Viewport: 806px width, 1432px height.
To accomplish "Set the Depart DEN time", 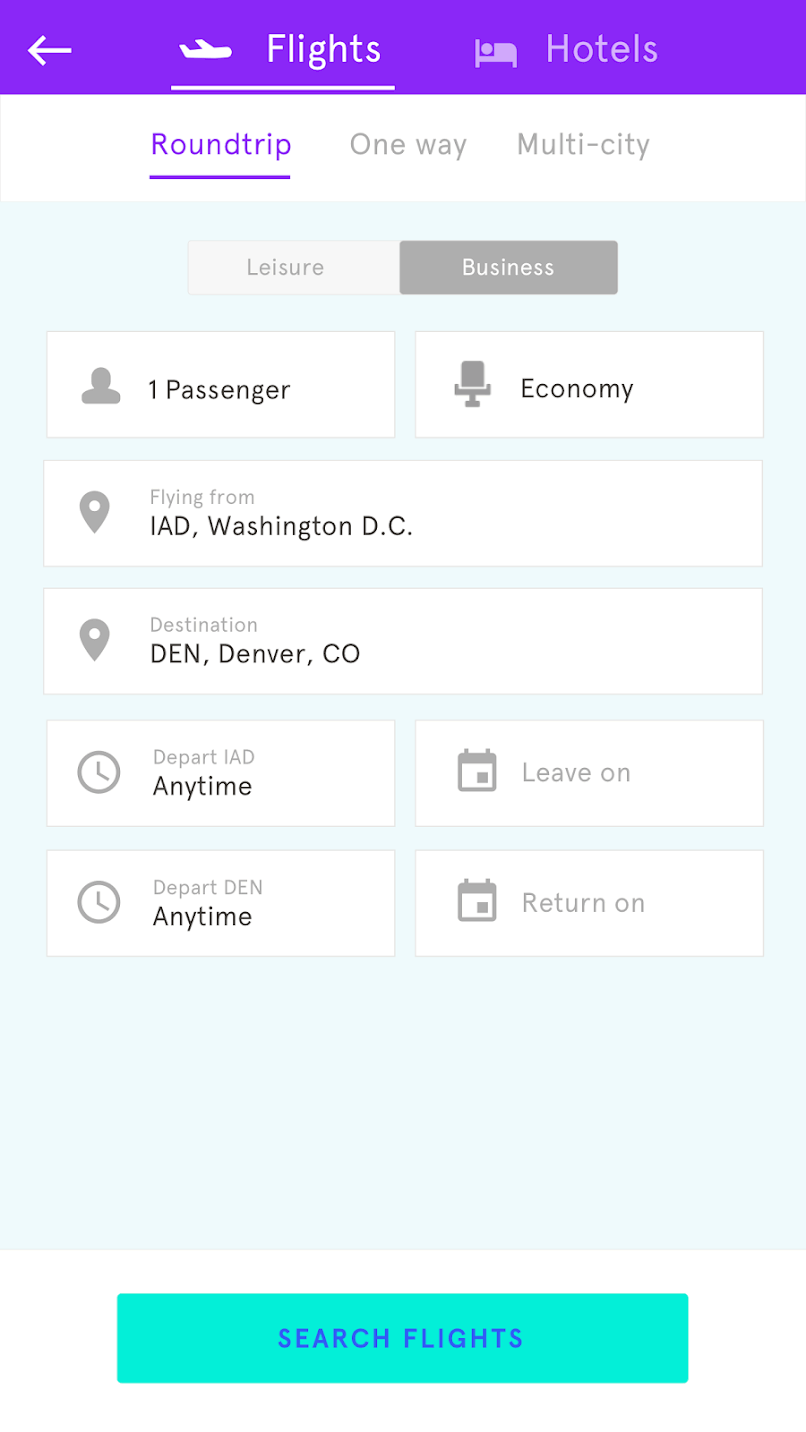I will click(x=221, y=903).
